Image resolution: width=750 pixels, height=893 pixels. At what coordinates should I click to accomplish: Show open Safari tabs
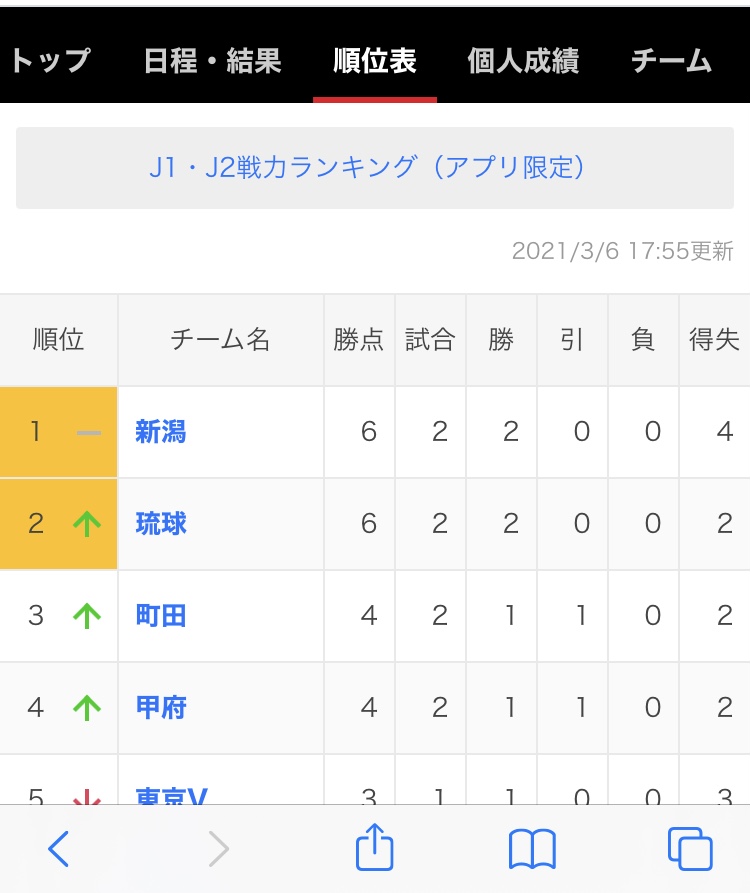pyautogui.click(x=690, y=849)
